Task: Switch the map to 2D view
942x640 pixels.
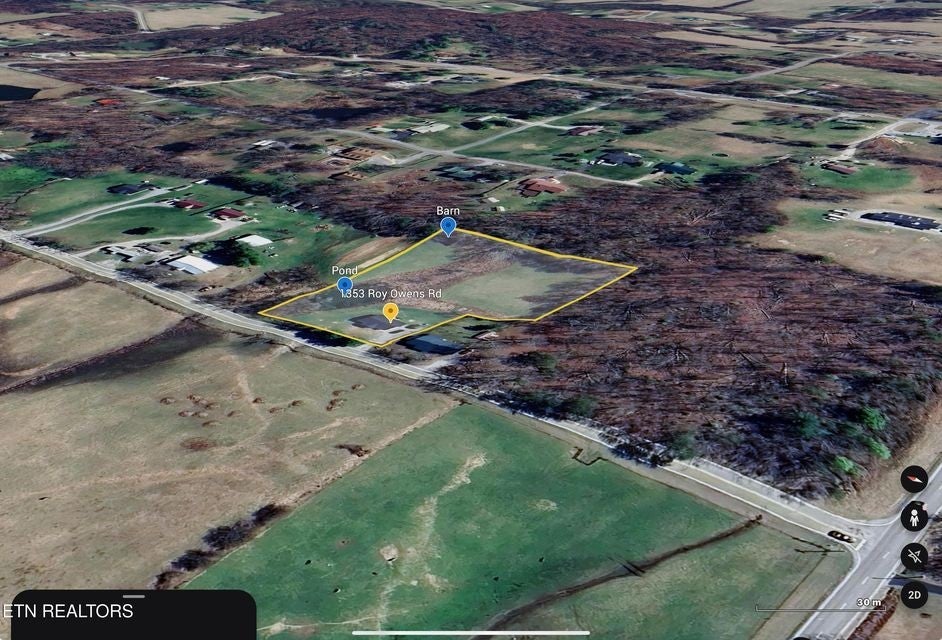Action: click(x=914, y=595)
